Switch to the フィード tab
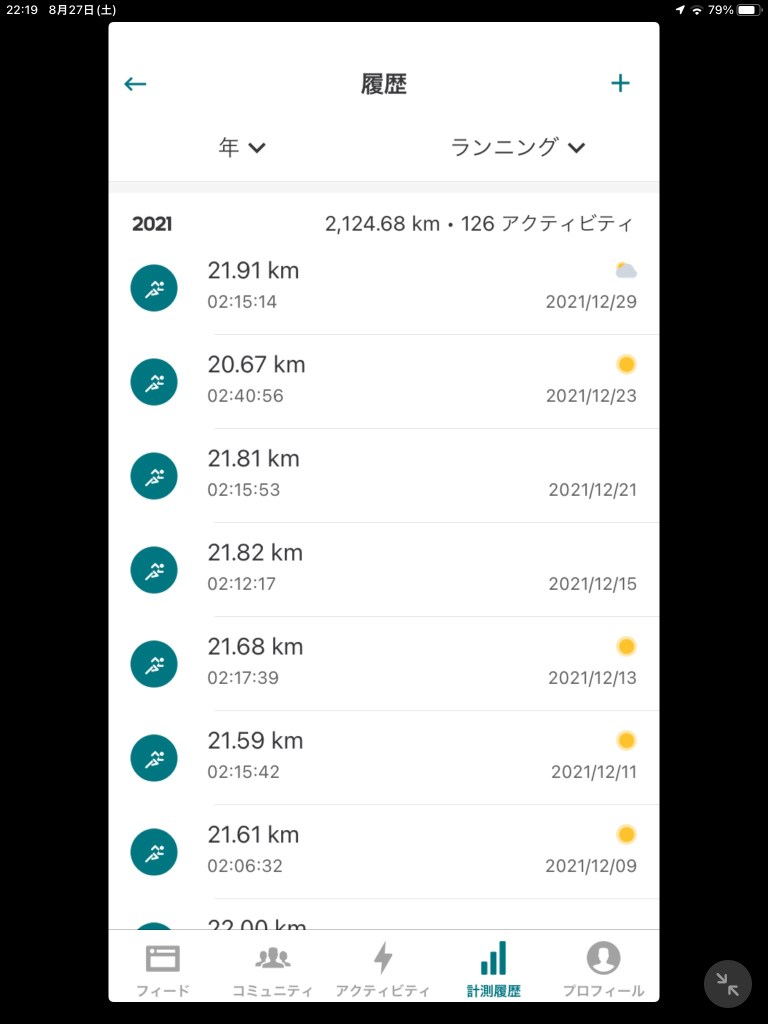Screen dimensions: 768x1024 pos(163,969)
